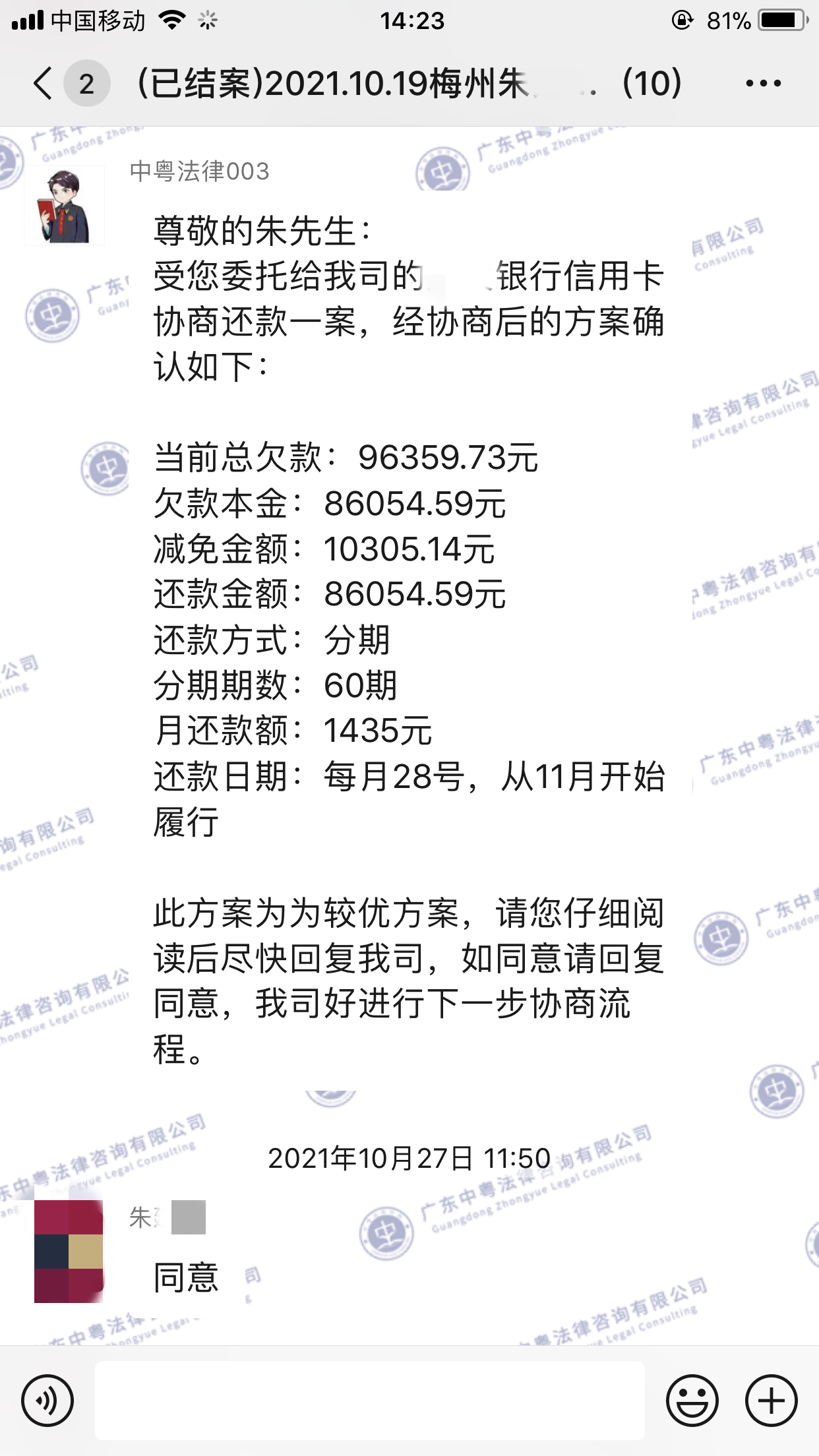Switch to voice message input
The width and height of the screenshot is (819, 1456).
coord(47,1400)
